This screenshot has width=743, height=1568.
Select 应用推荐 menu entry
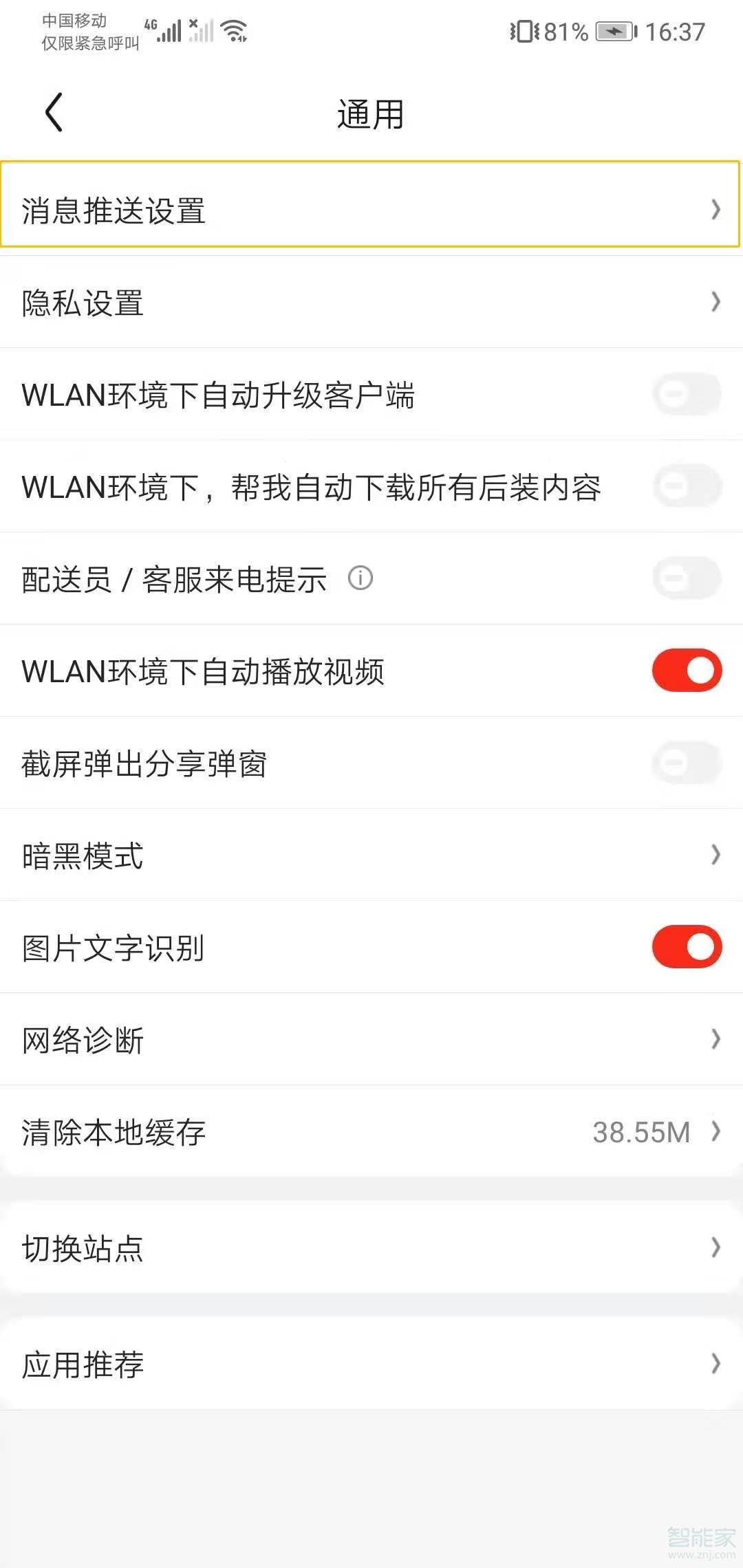point(371,1364)
